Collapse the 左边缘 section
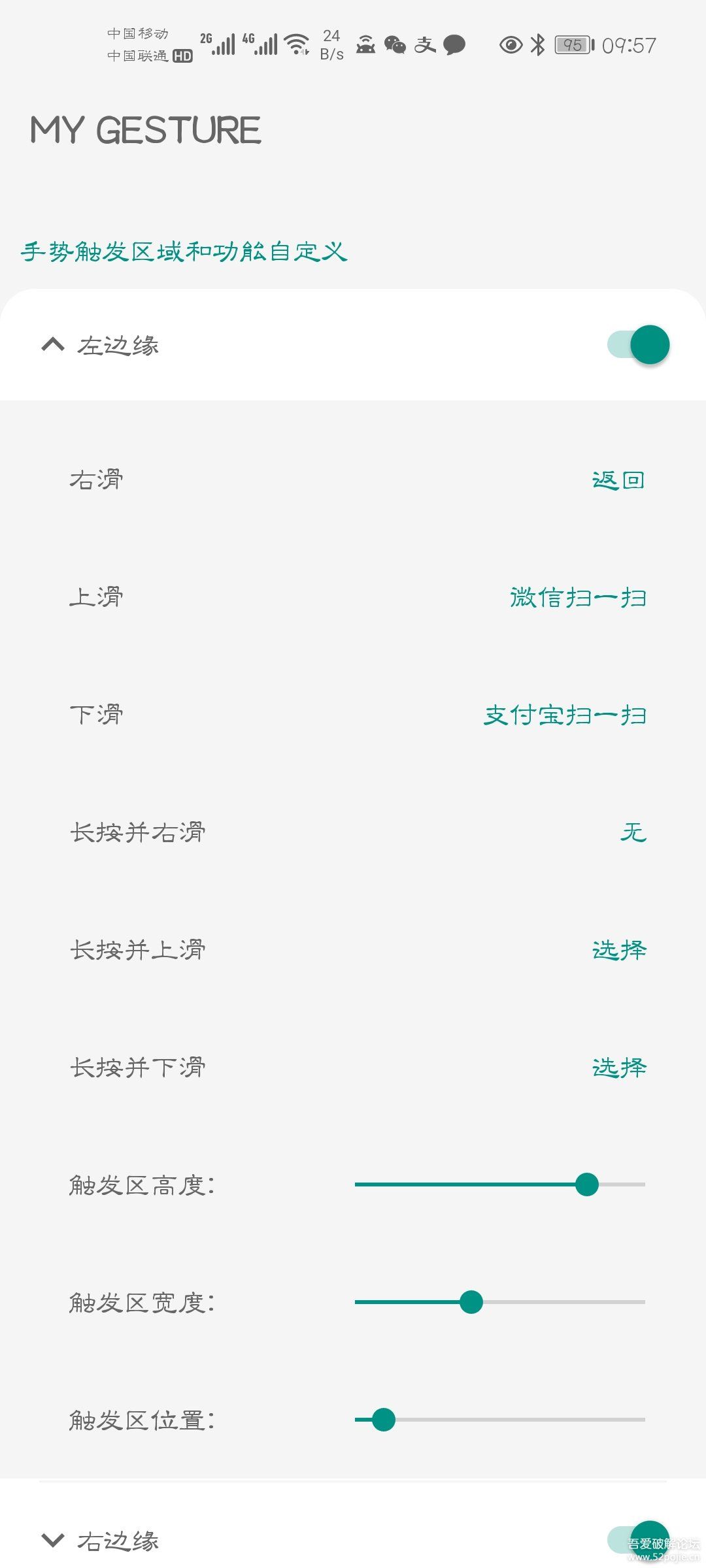This screenshot has width=706, height=1568. click(x=53, y=345)
